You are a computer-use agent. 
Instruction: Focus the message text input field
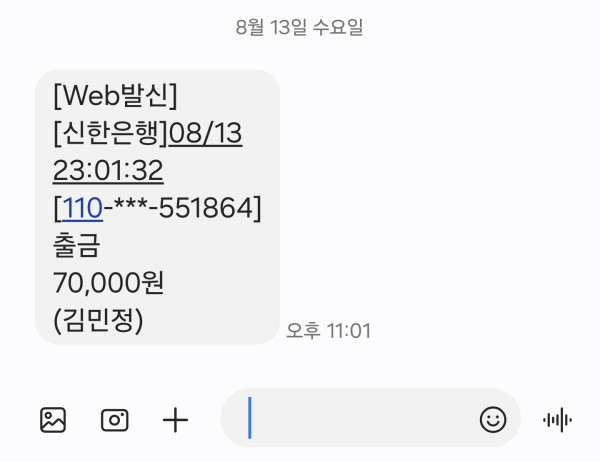pyautogui.click(x=360, y=419)
